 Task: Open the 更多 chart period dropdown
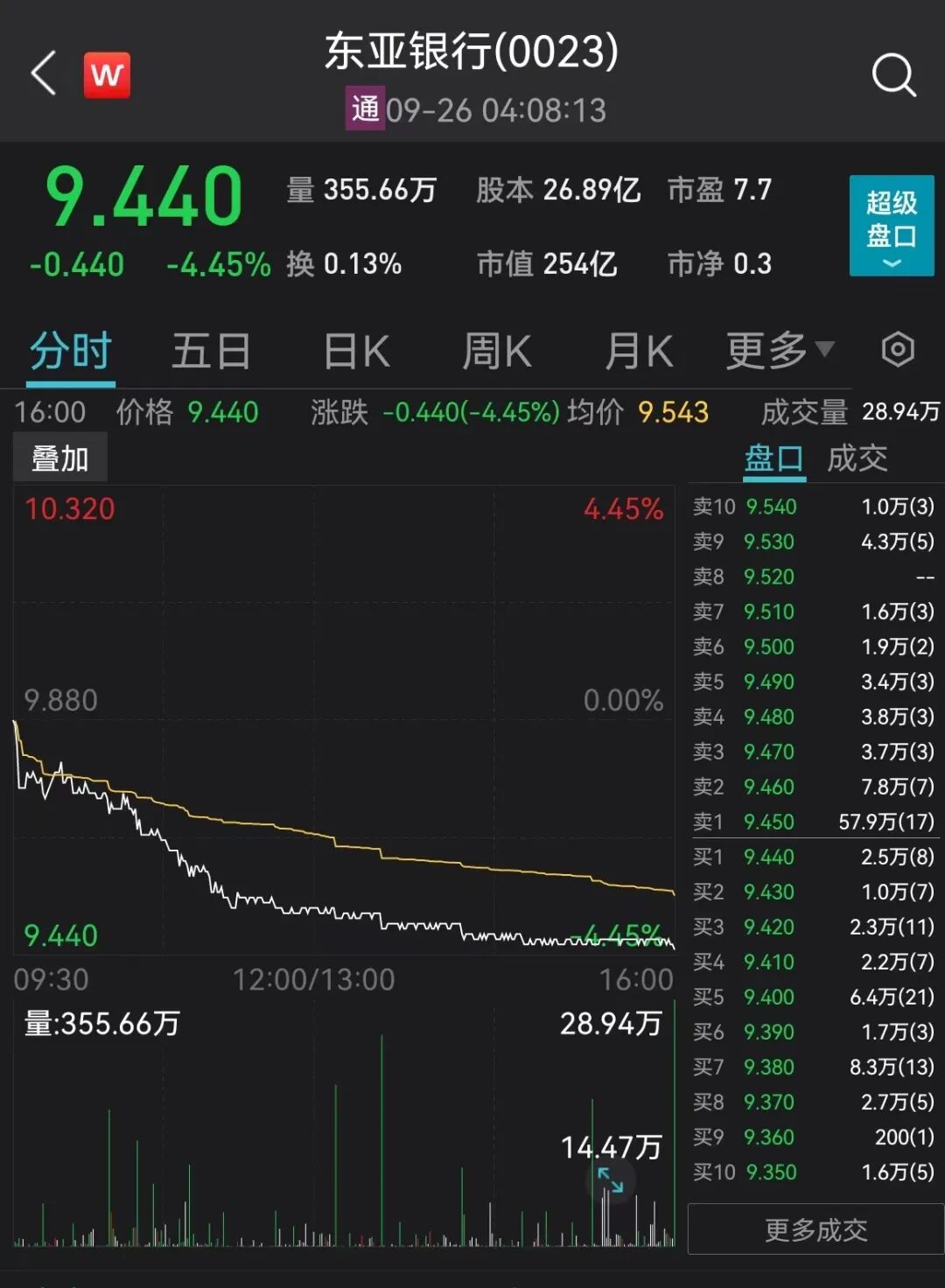pyautogui.click(x=780, y=352)
